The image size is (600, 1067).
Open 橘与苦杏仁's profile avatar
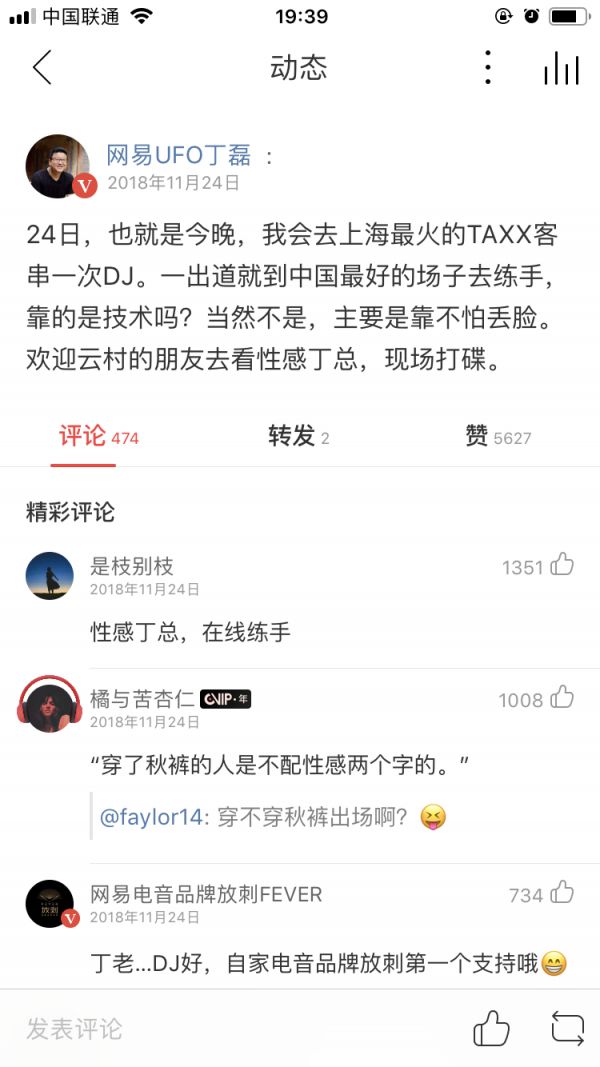[x=50, y=706]
